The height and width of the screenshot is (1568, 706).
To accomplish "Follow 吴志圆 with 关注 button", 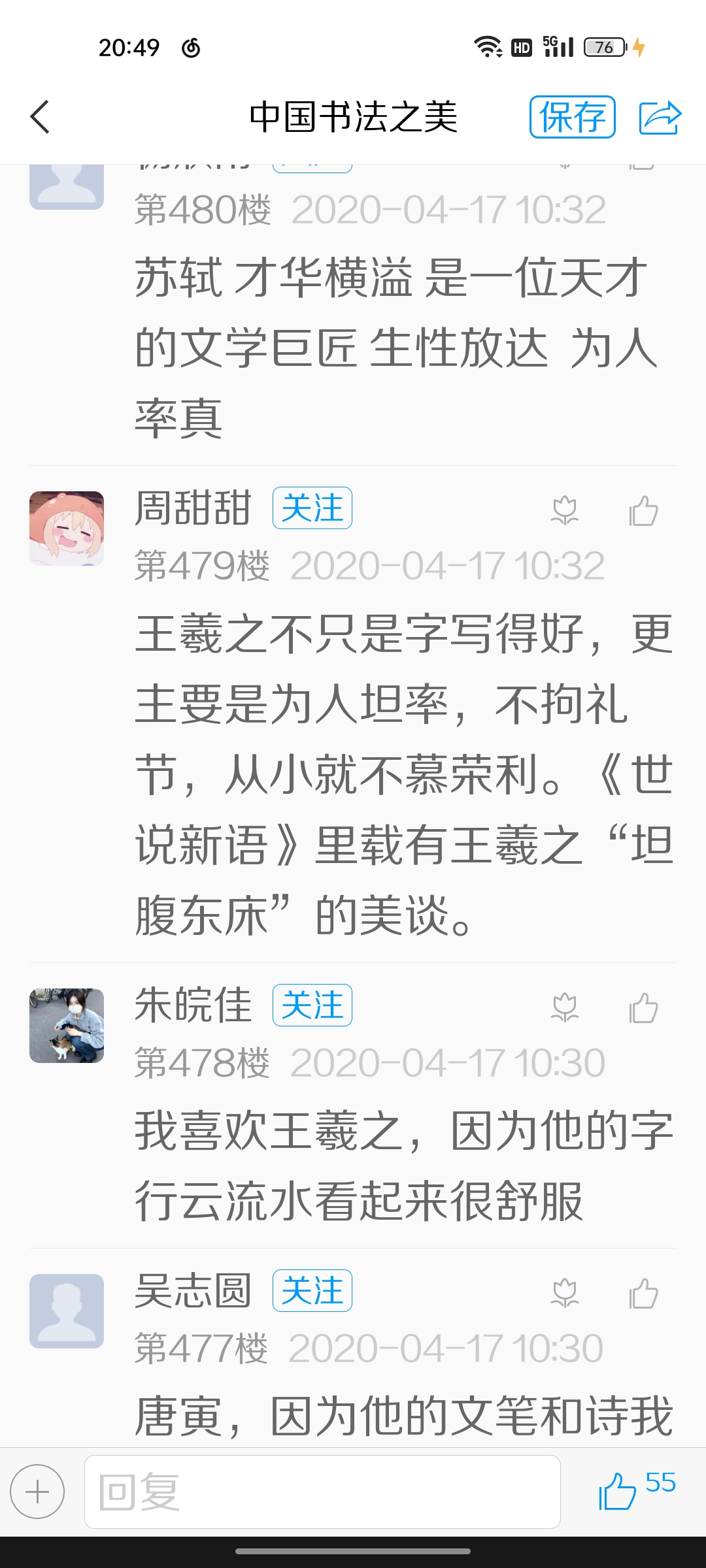I will tap(312, 1291).
